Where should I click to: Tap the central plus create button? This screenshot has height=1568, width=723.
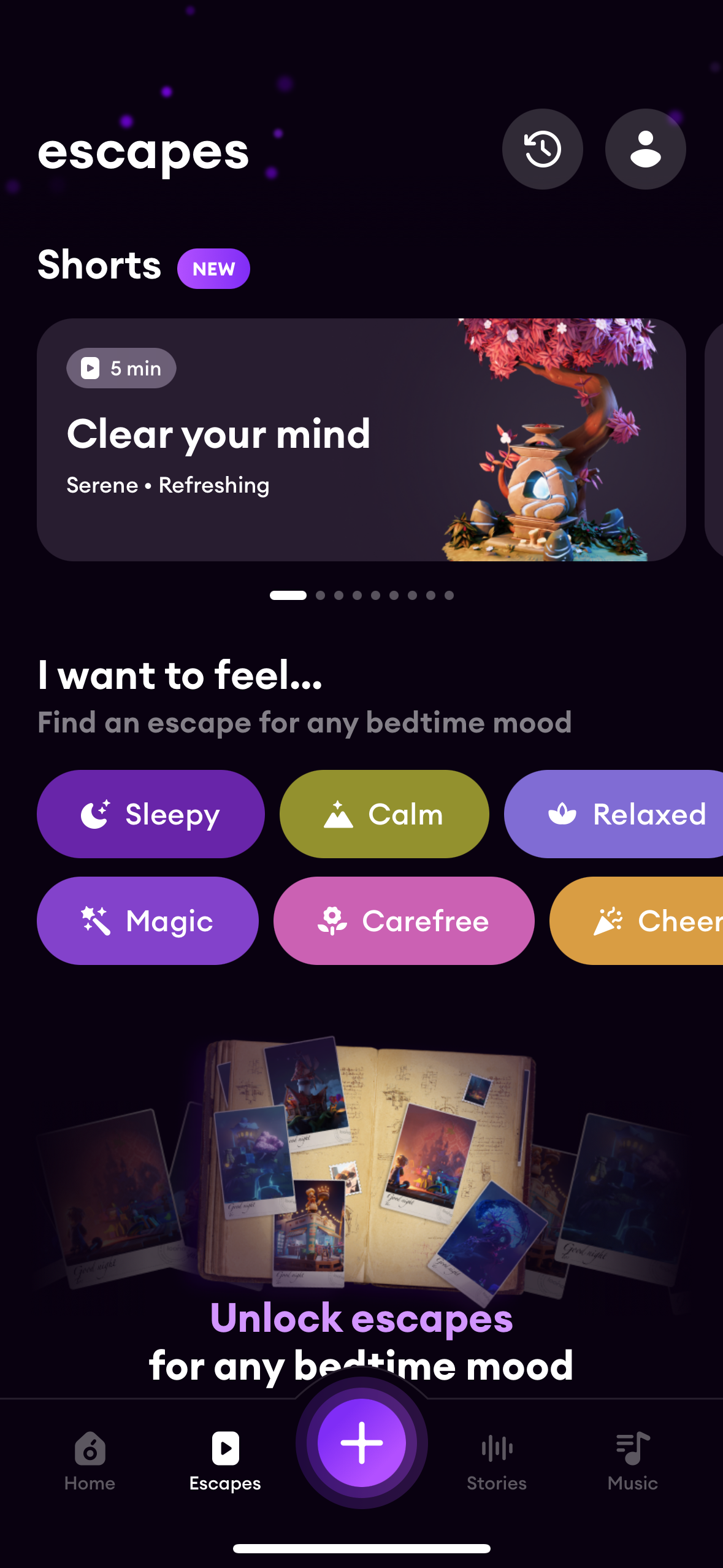pos(361,1443)
